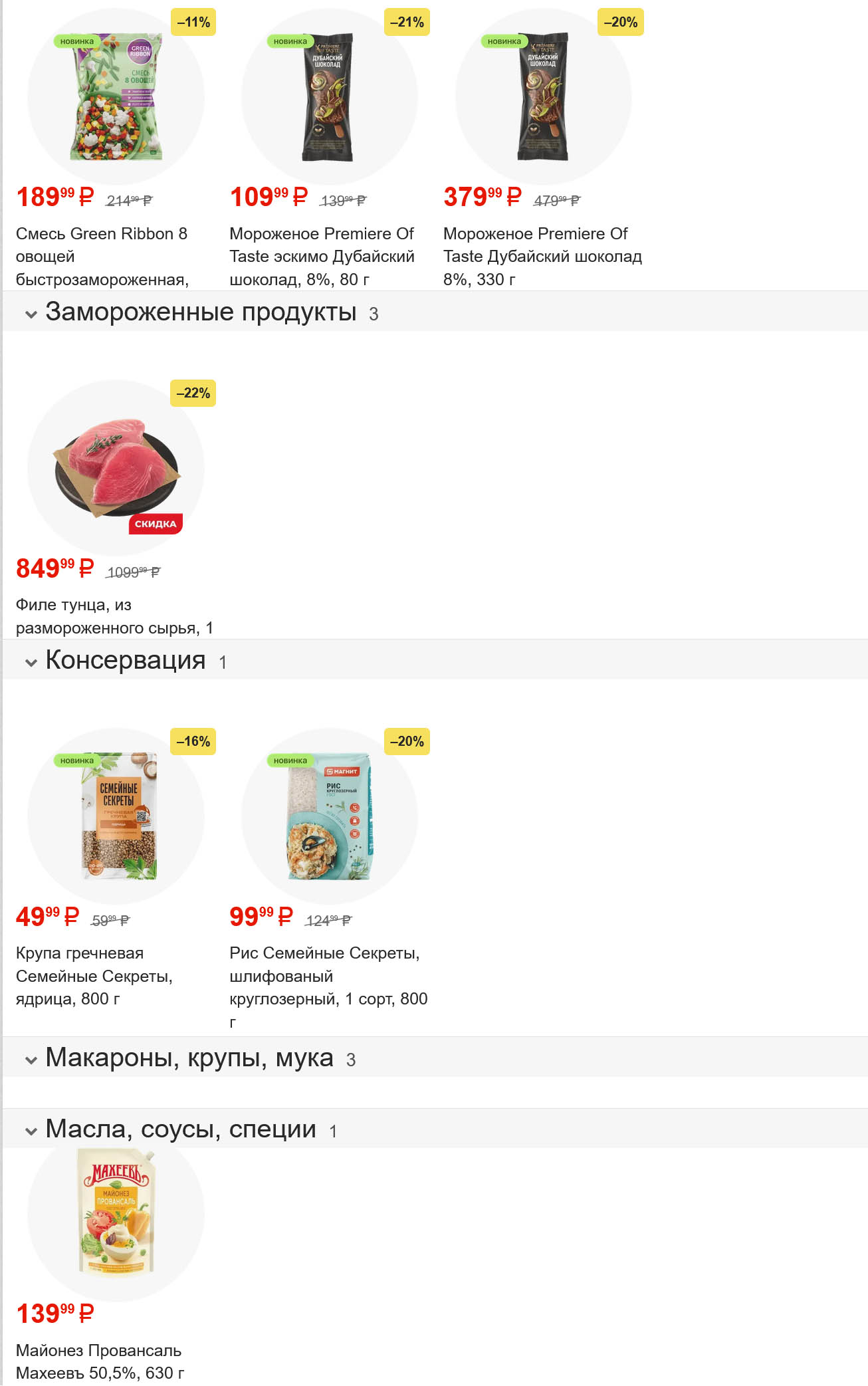Open Рис Семейные Секреты круглозерный product

point(329,816)
